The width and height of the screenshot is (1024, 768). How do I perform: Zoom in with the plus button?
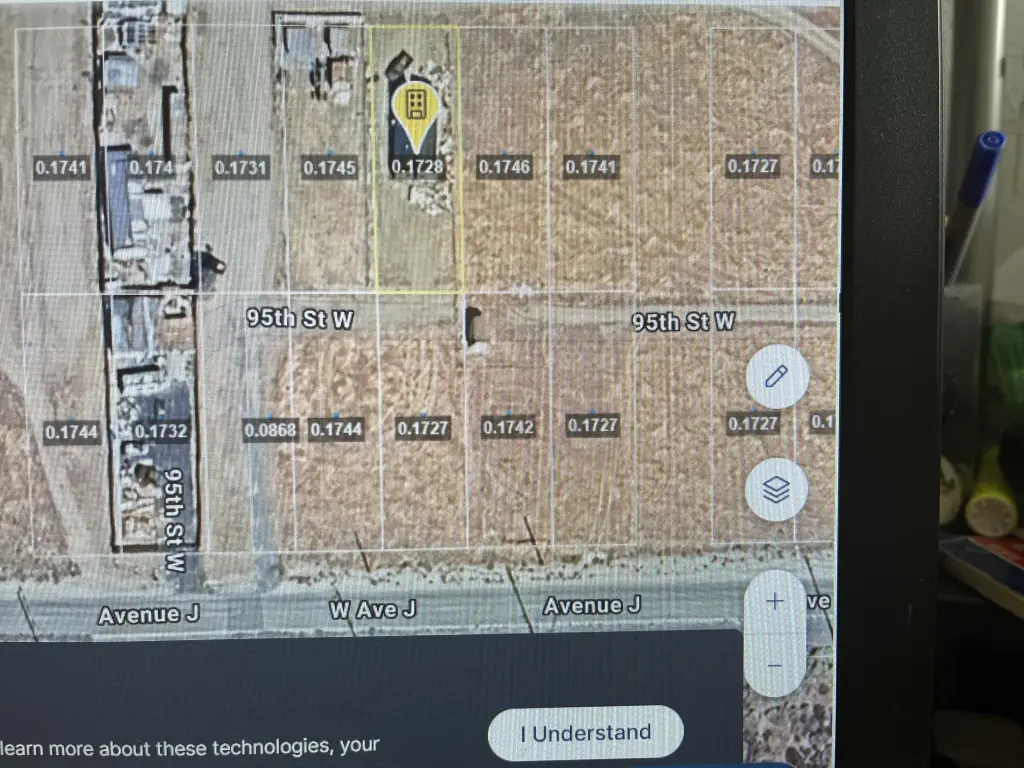(x=775, y=601)
